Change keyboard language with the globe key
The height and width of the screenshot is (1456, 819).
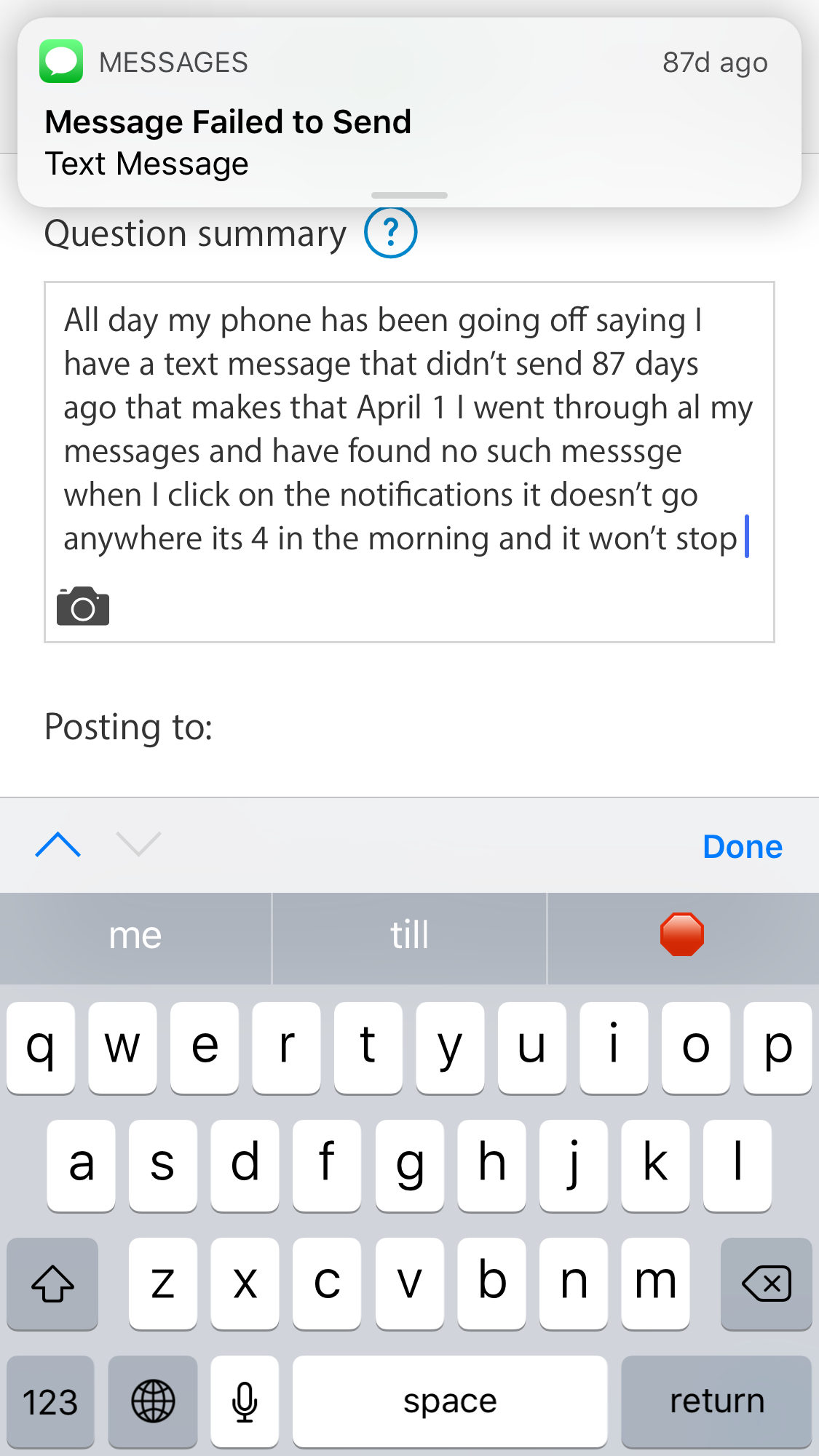click(x=153, y=1401)
